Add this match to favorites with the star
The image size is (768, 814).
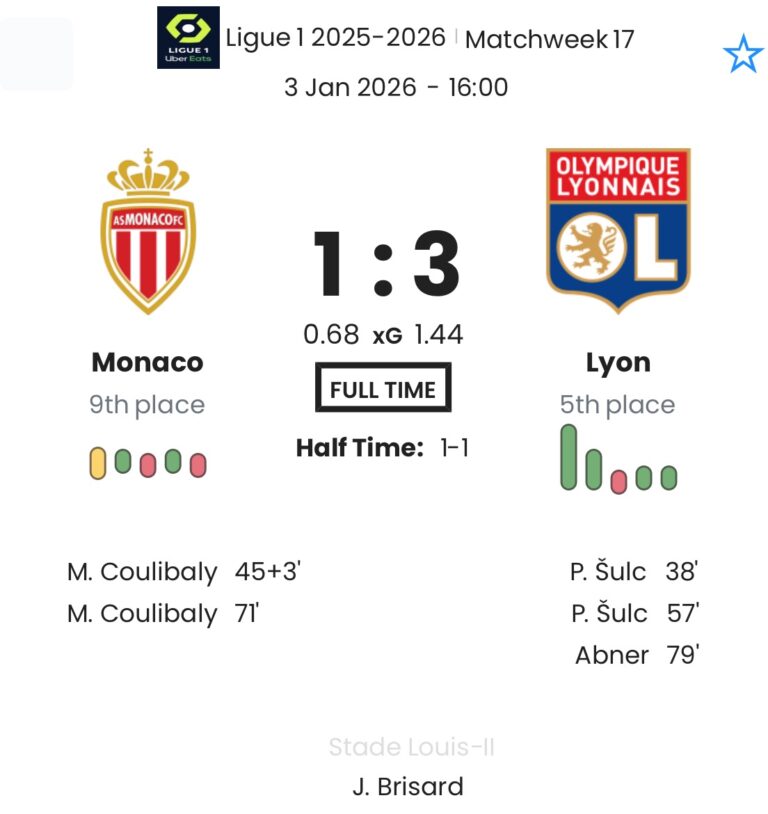point(742,55)
